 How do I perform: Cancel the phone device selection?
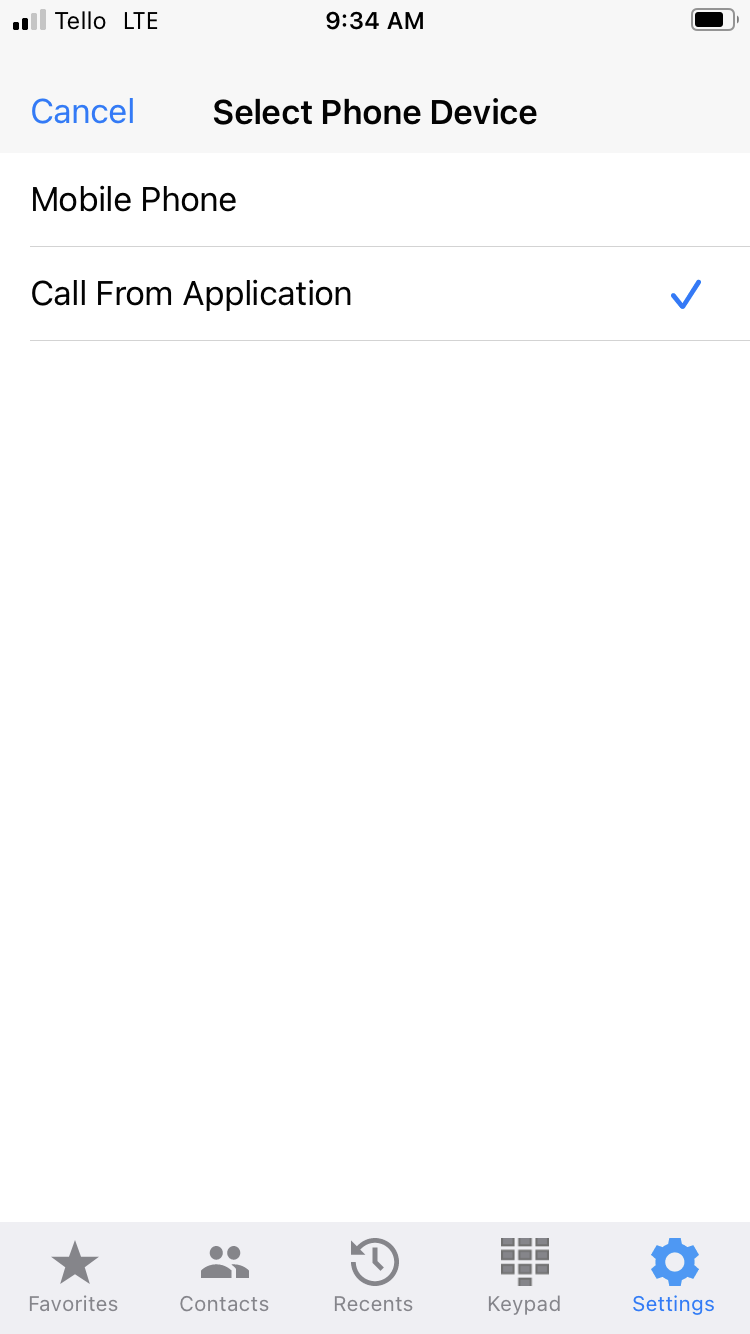tap(83, 111)
